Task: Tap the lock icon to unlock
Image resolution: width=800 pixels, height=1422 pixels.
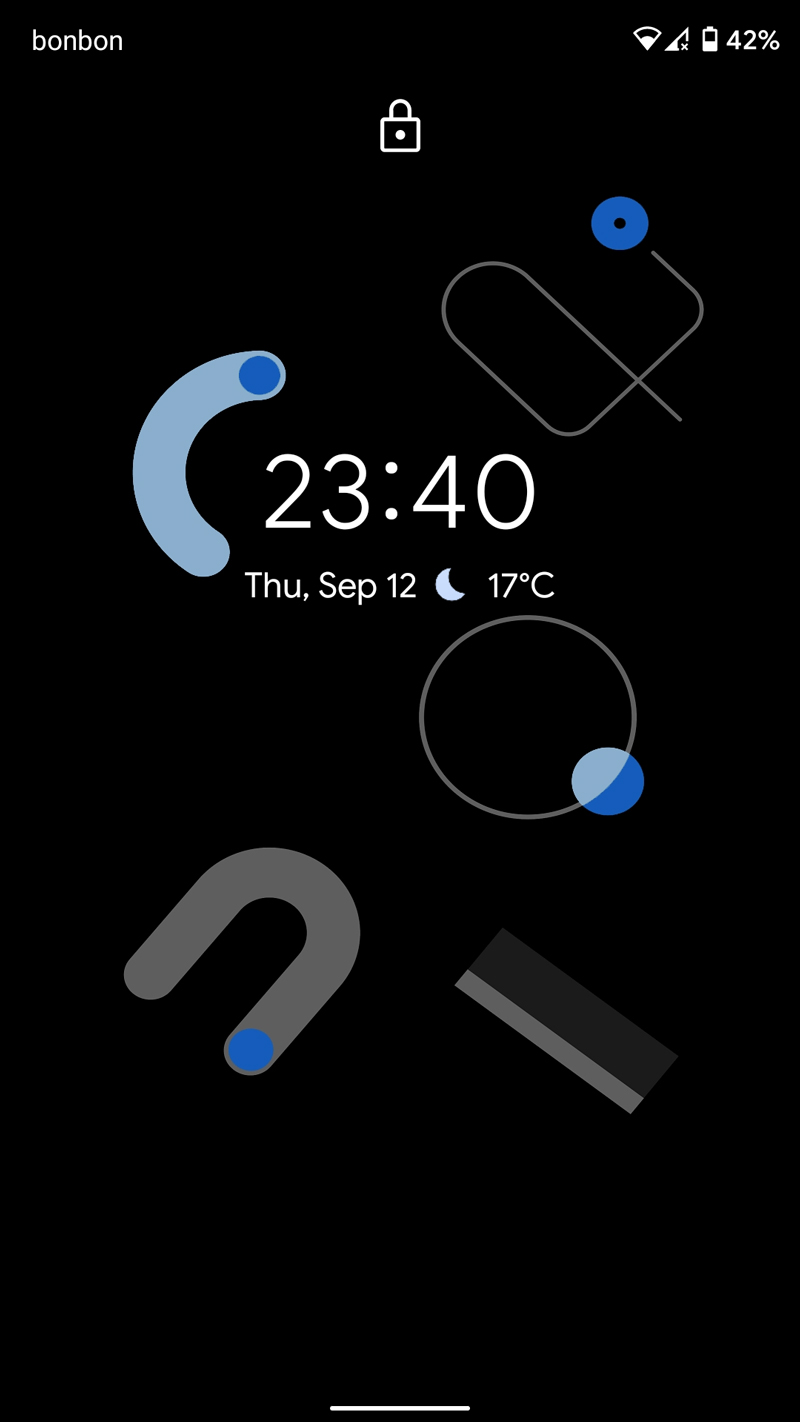Action: tap(400, 127)
